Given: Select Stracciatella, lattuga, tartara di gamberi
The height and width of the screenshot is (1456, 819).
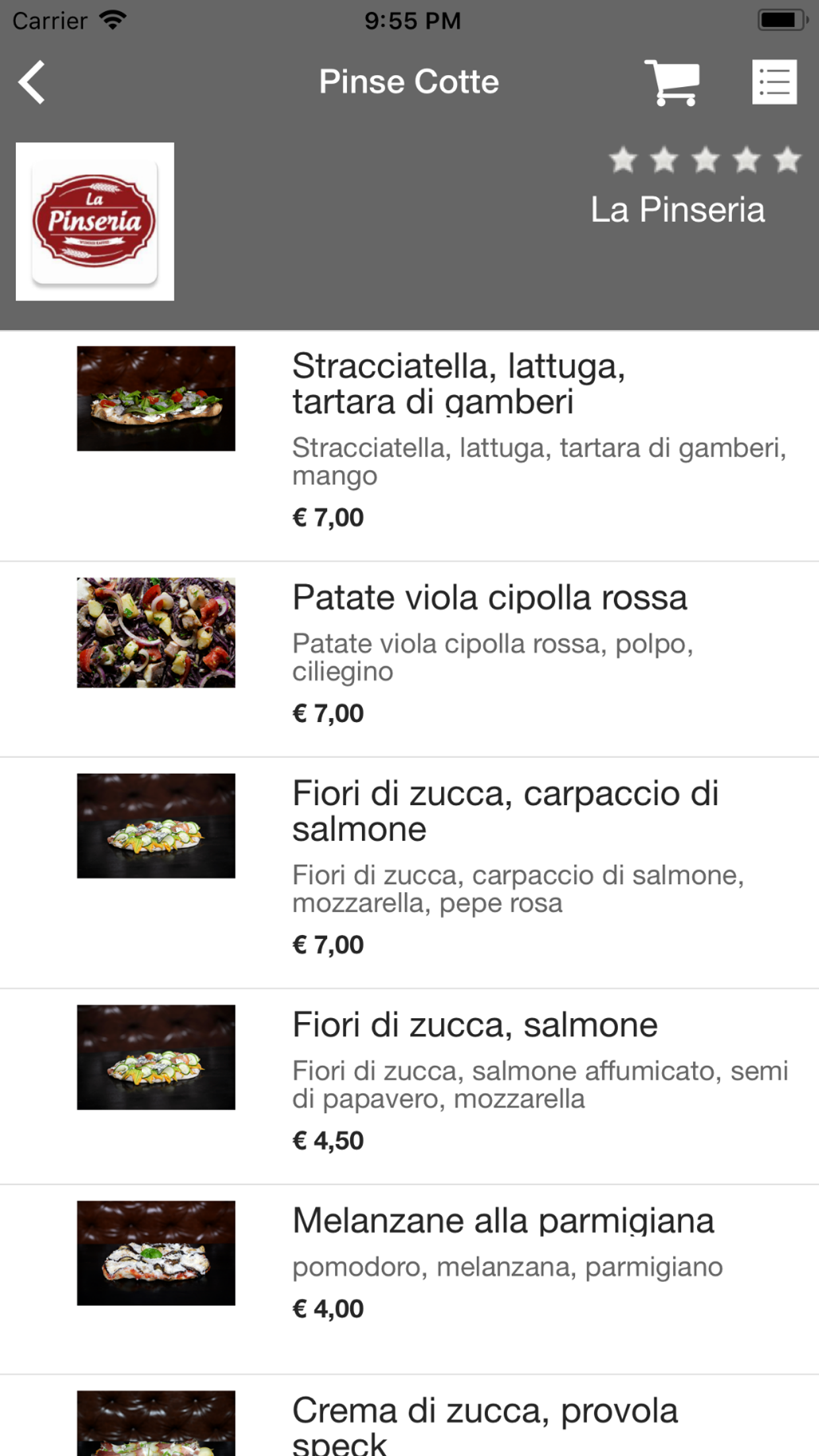Looking at the screenshot, I should [458, 384].
